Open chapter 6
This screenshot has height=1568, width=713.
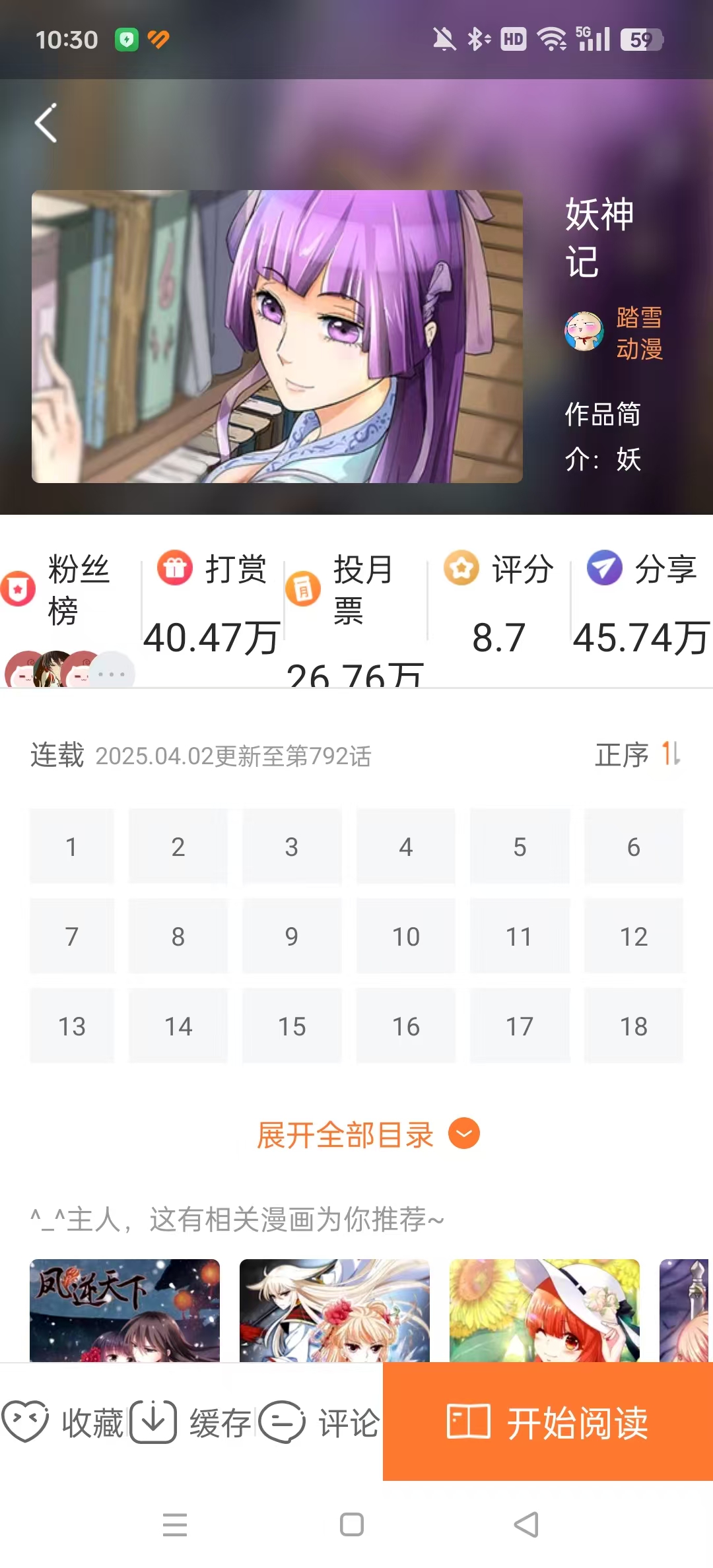(633, 847)
